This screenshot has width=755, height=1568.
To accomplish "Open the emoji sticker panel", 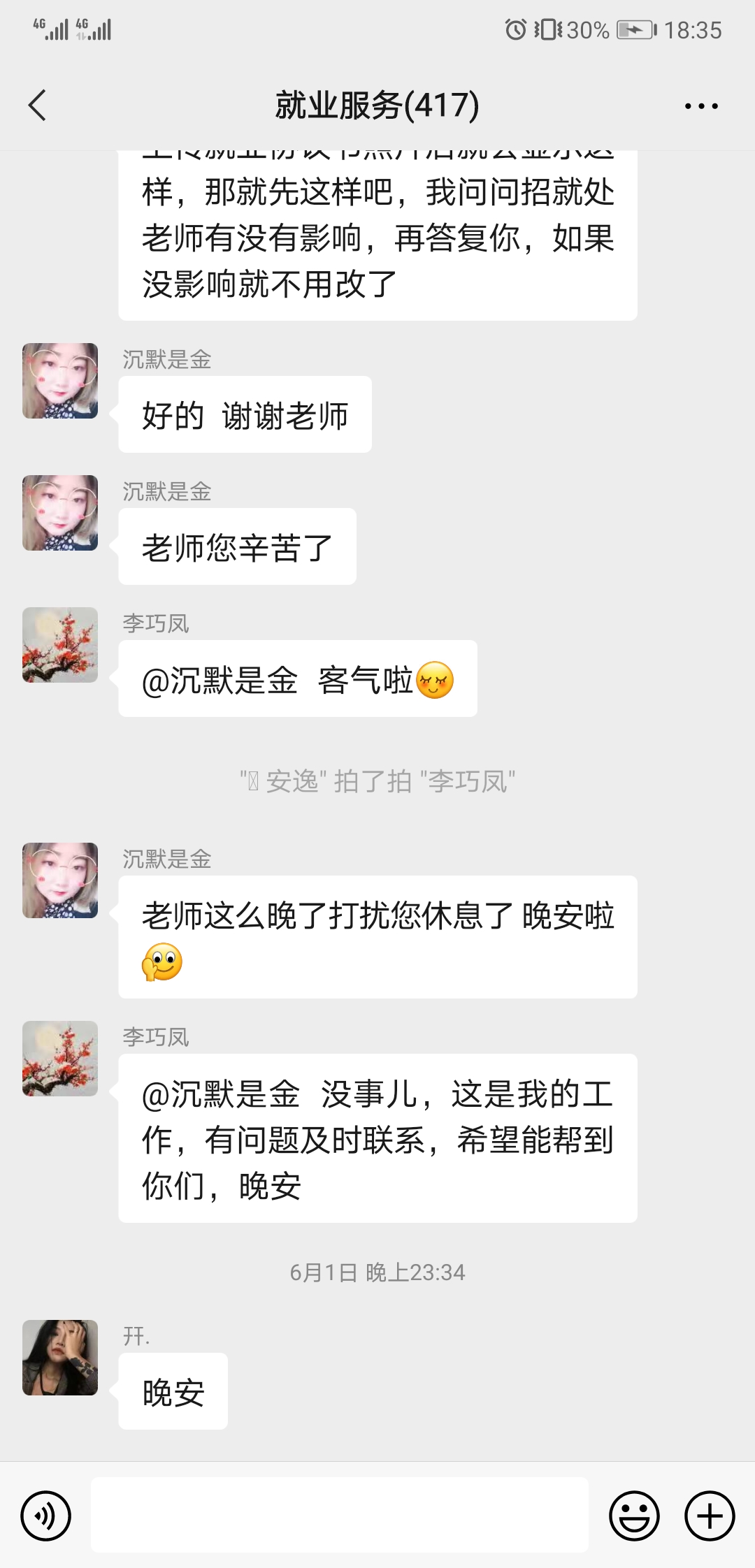I will point(634,1516).
